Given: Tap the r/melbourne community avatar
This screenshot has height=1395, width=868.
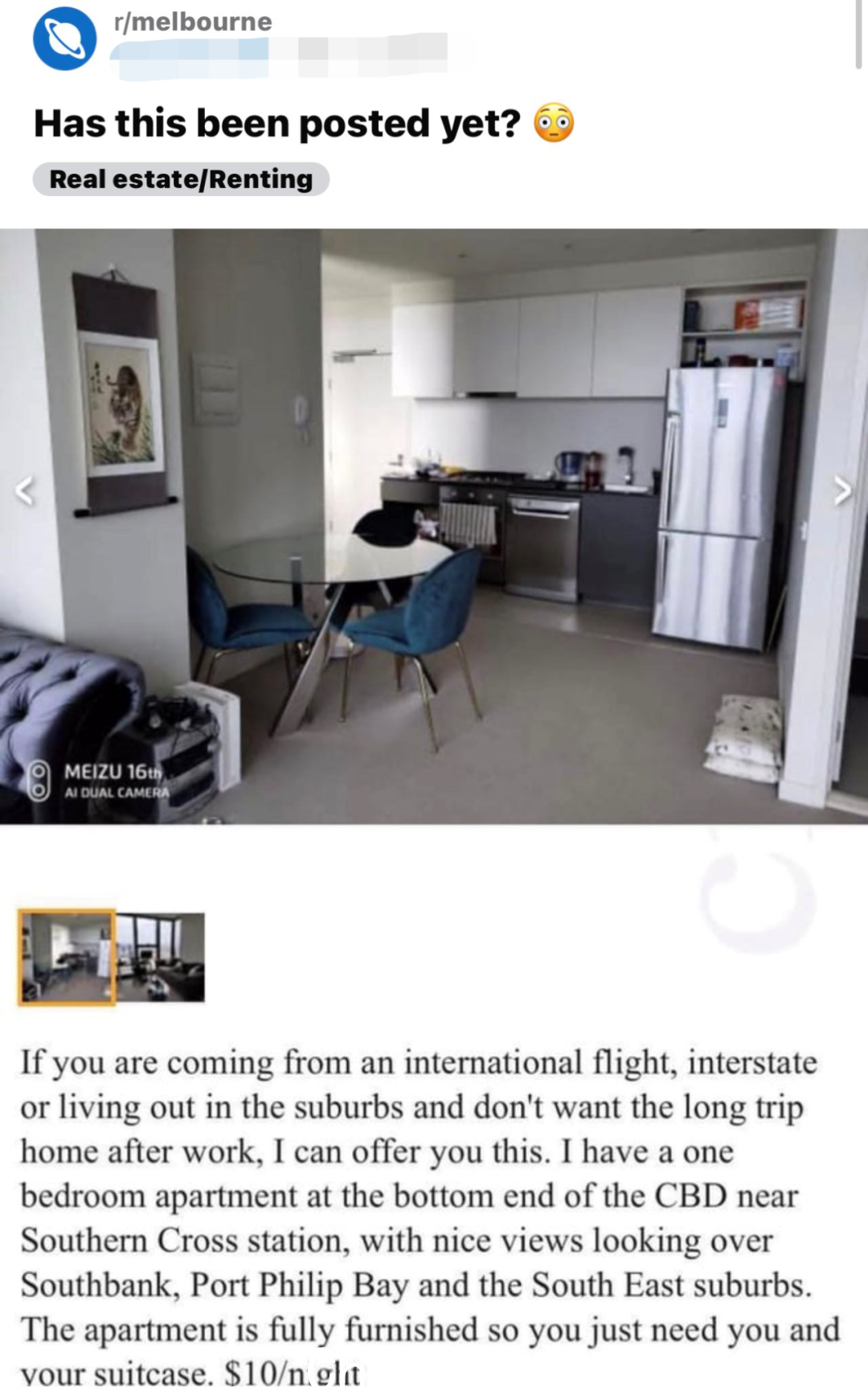Looking at the screenshot, I should (64, 39).
